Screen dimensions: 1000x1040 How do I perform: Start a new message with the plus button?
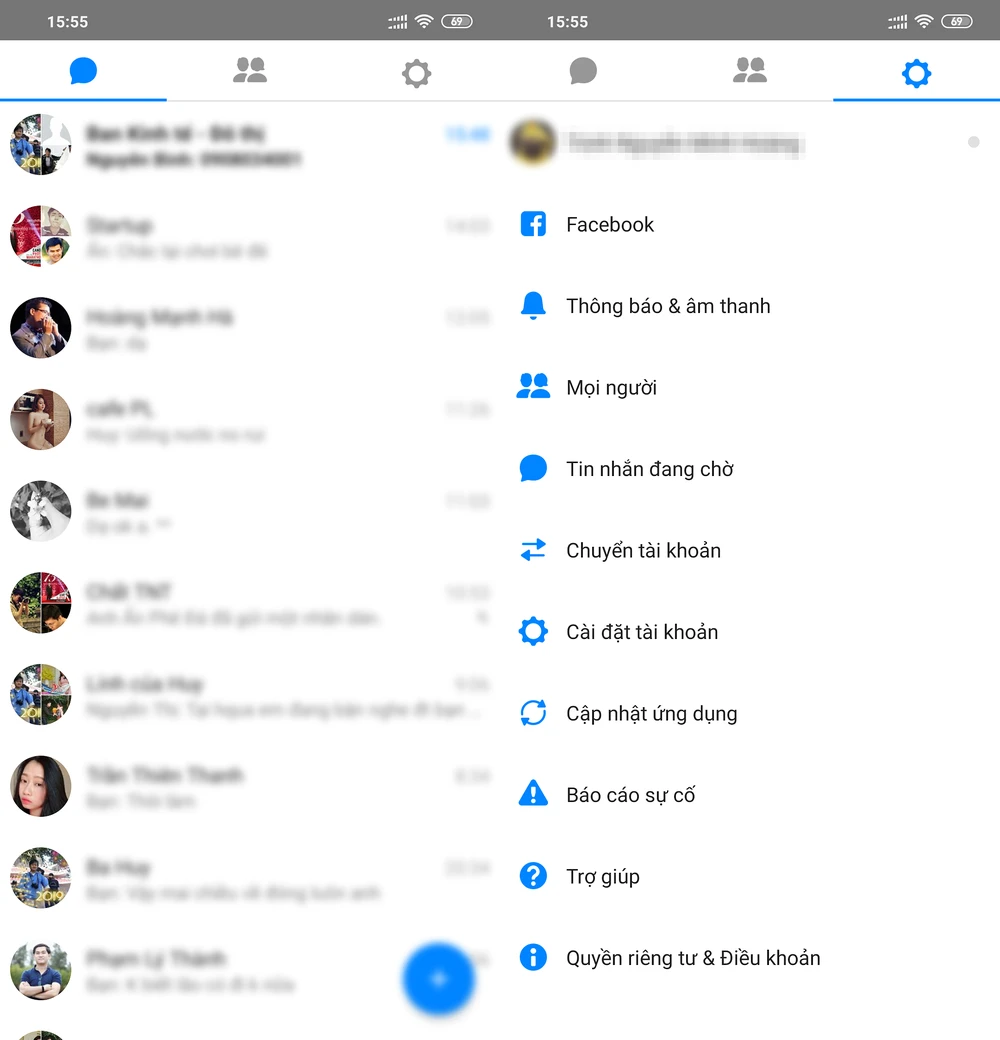click(438, 978)
